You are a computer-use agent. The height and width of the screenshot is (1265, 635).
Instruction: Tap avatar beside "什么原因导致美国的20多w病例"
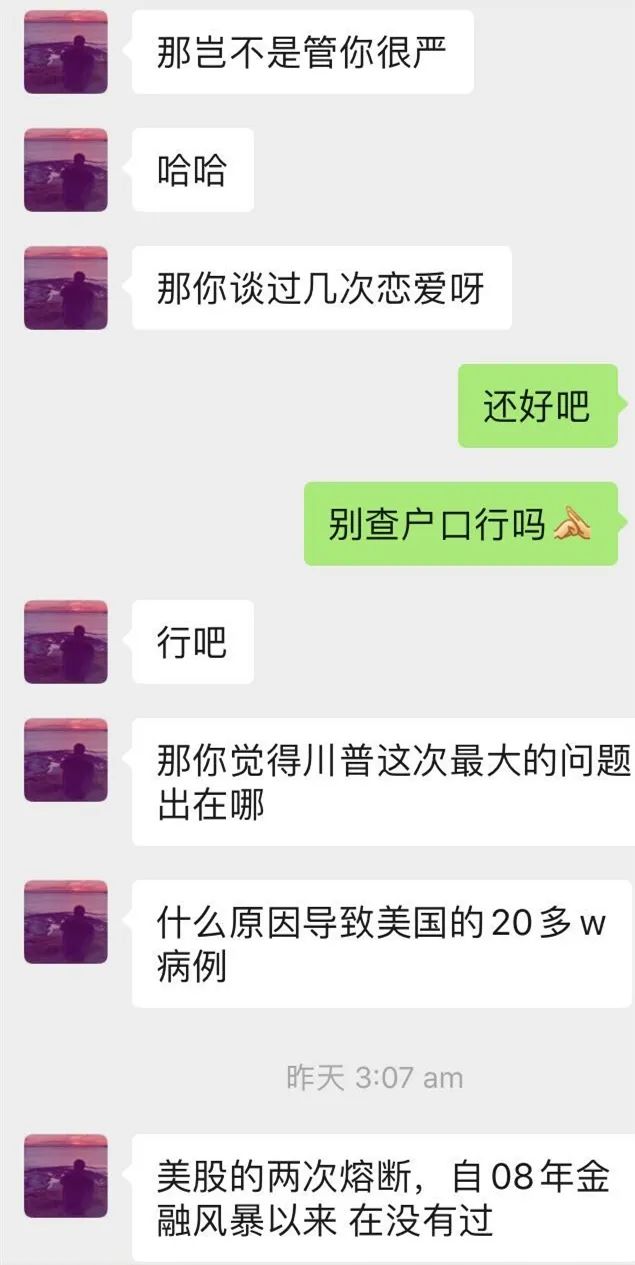65,922
